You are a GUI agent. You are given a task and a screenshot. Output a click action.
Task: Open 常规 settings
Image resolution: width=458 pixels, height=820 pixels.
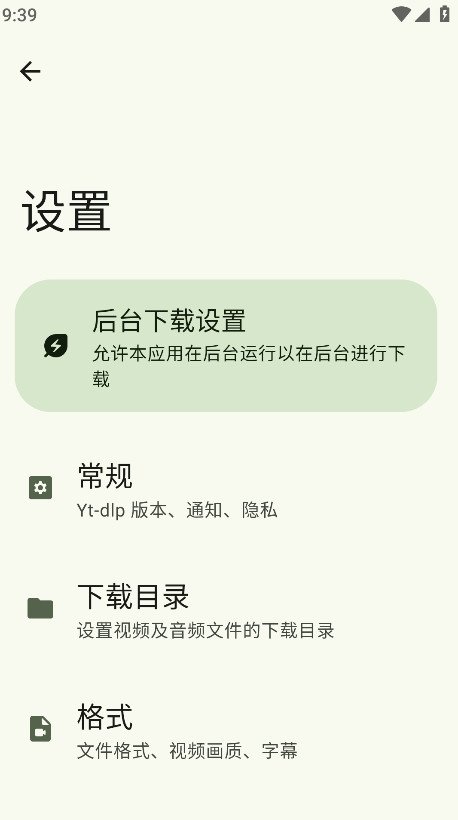[229, 488]
